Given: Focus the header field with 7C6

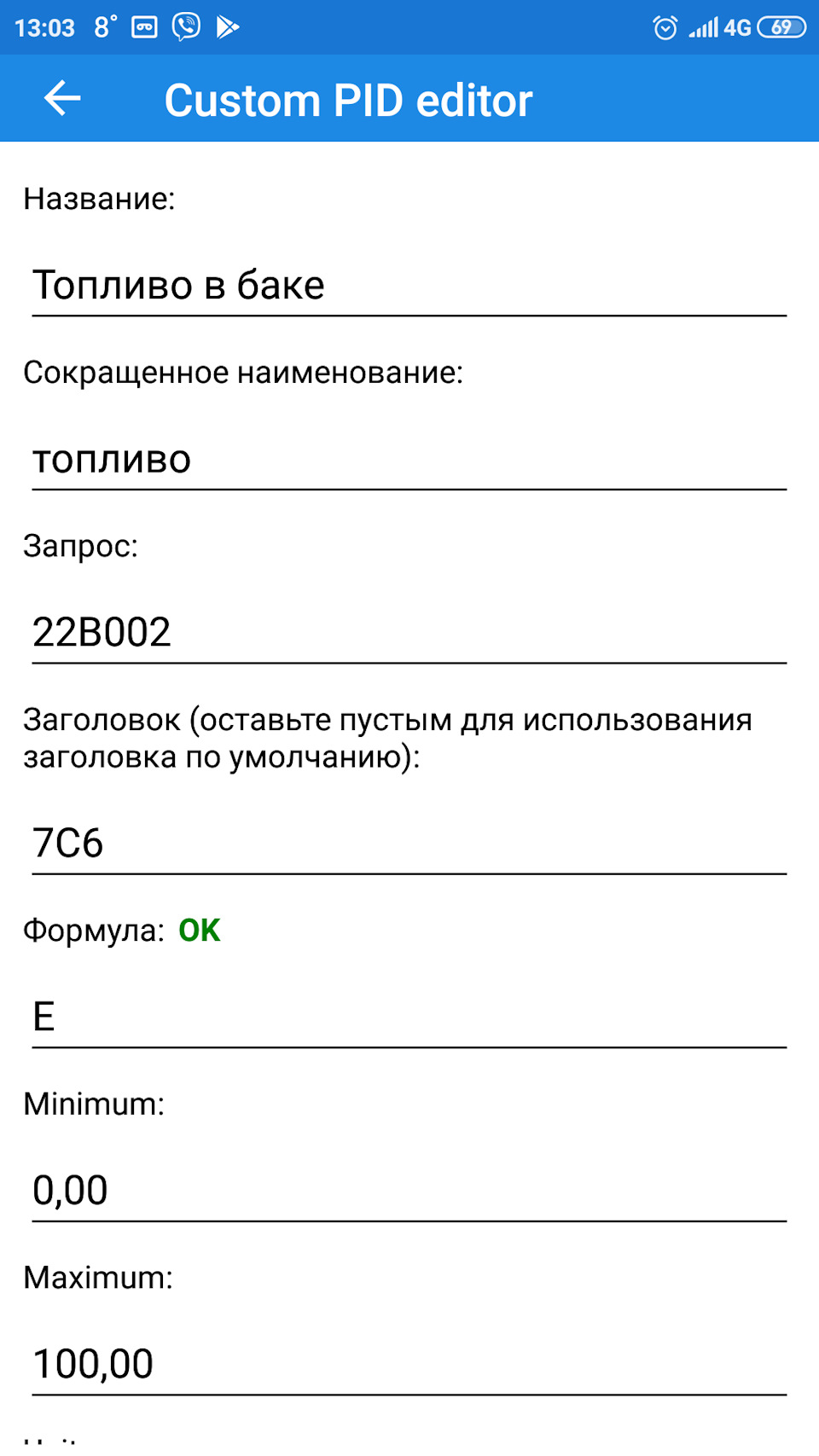Looking at the screenshot, I should 408,844.
